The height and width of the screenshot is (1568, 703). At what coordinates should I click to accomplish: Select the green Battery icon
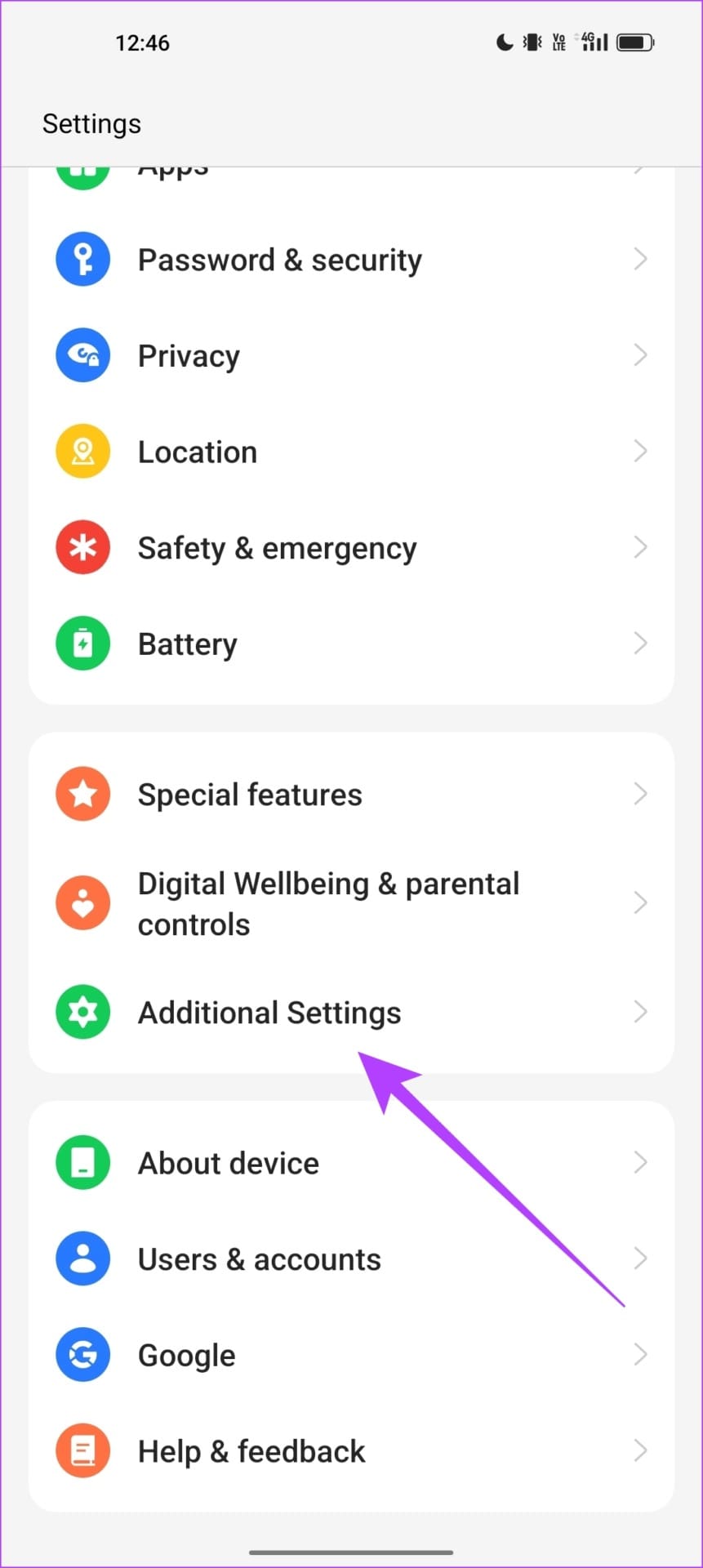pyautogui.click(x=82, y=643)
